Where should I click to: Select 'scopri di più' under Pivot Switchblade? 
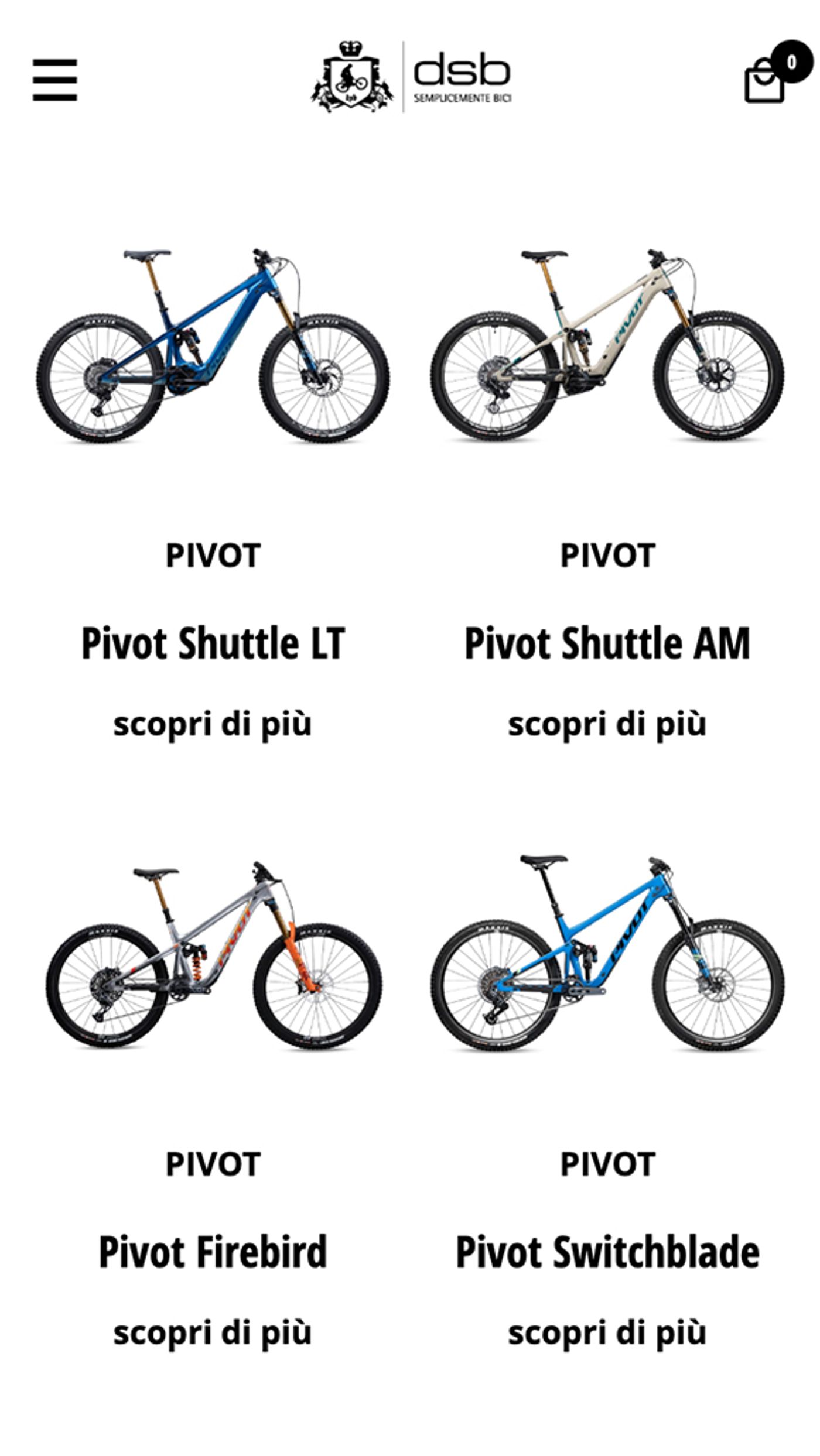[x=607, y=1332]
